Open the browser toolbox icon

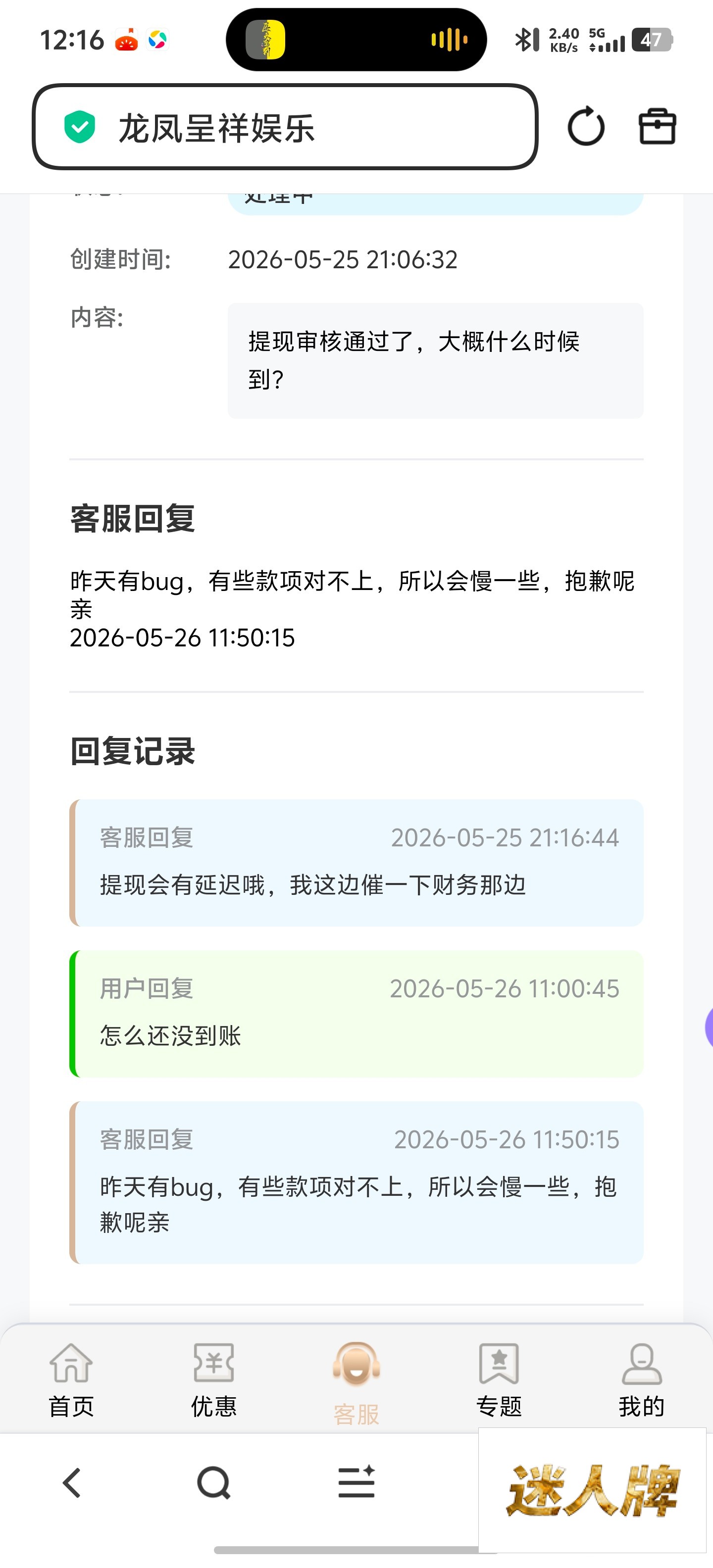click(x=657, y=127)
